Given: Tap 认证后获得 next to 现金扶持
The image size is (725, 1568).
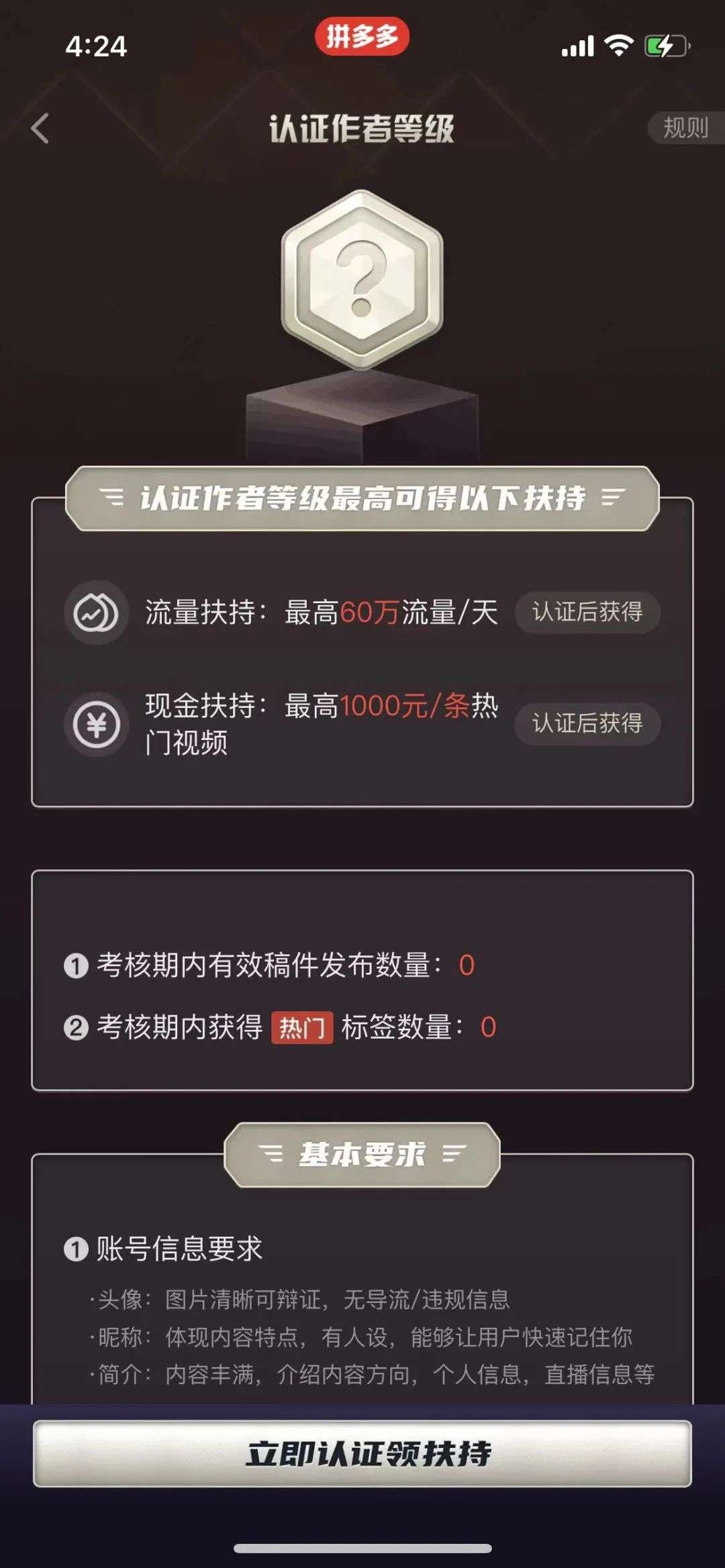Looking at the screenshot, I should [x=587, y=723].
